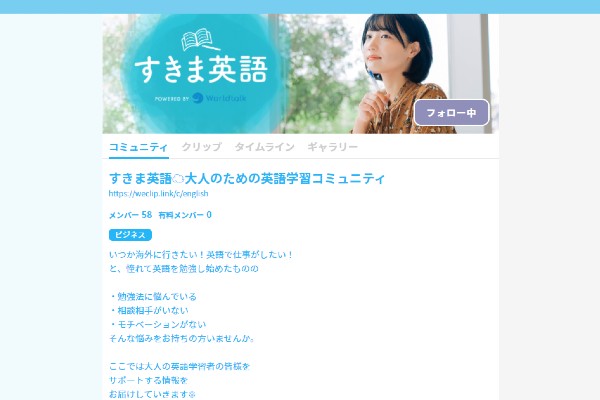Open the クリップ tab
This screenshot has width=600, height=400.
(x=201, y=147)
